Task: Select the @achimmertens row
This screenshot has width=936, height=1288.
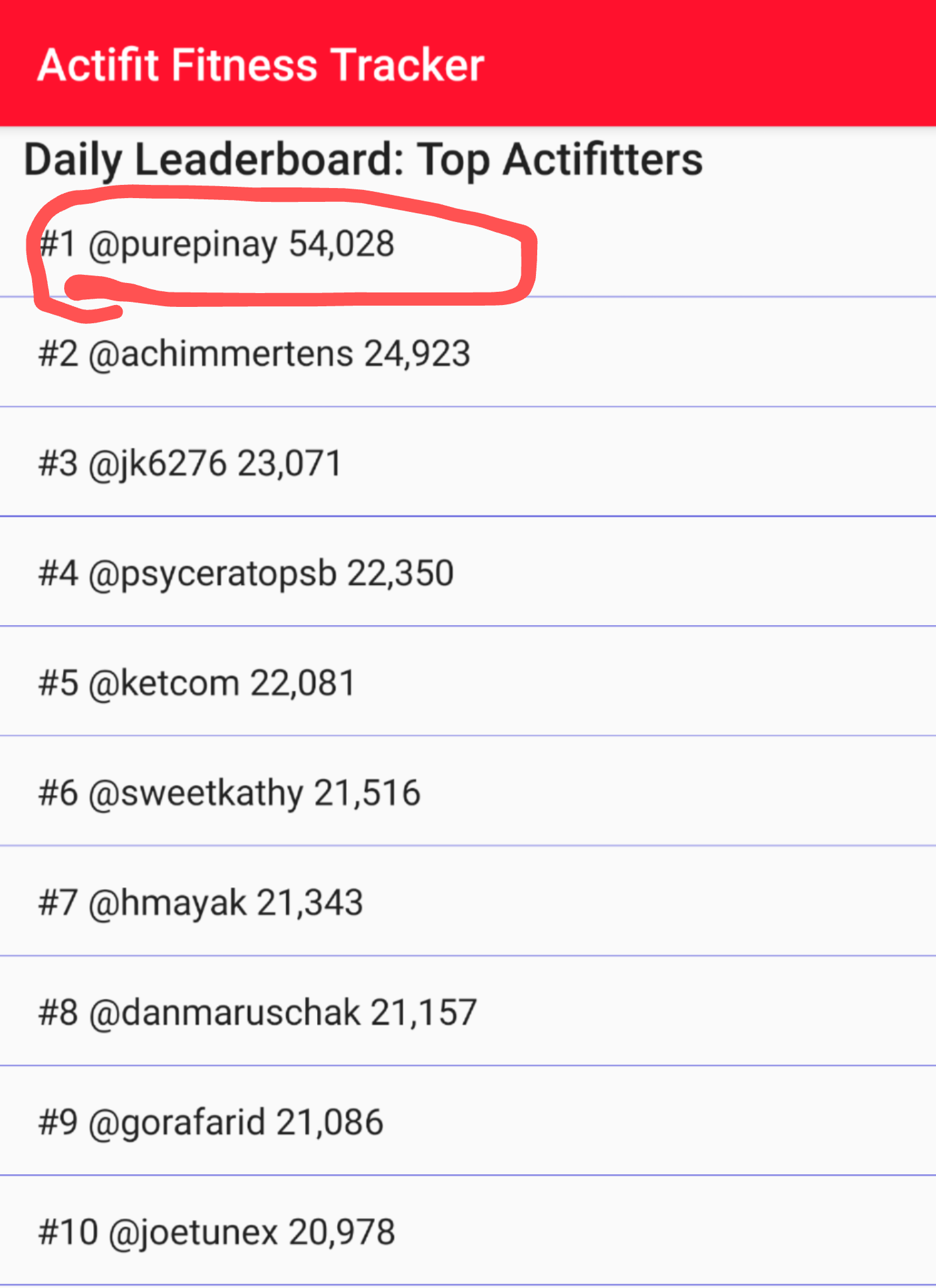Action: click(x=254, y=353)
